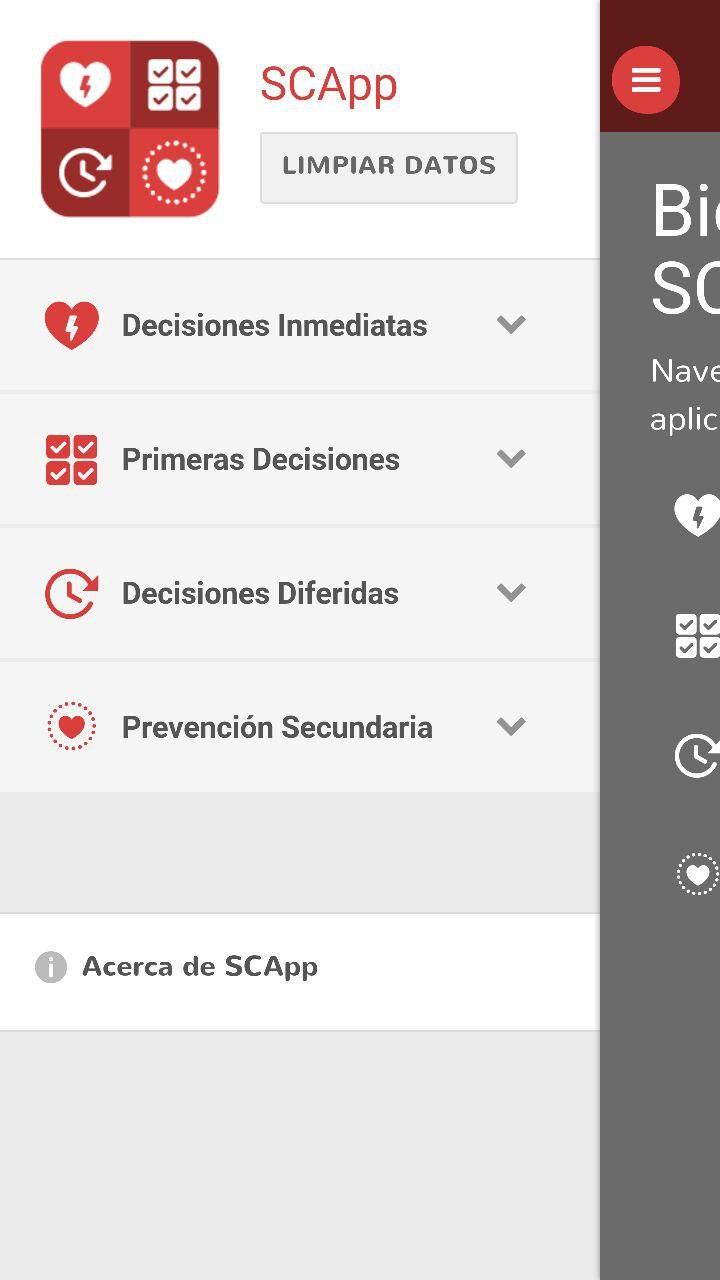Expand the Primeras Decisiones section
The image size is (720, 1280).
pos(511,458)
